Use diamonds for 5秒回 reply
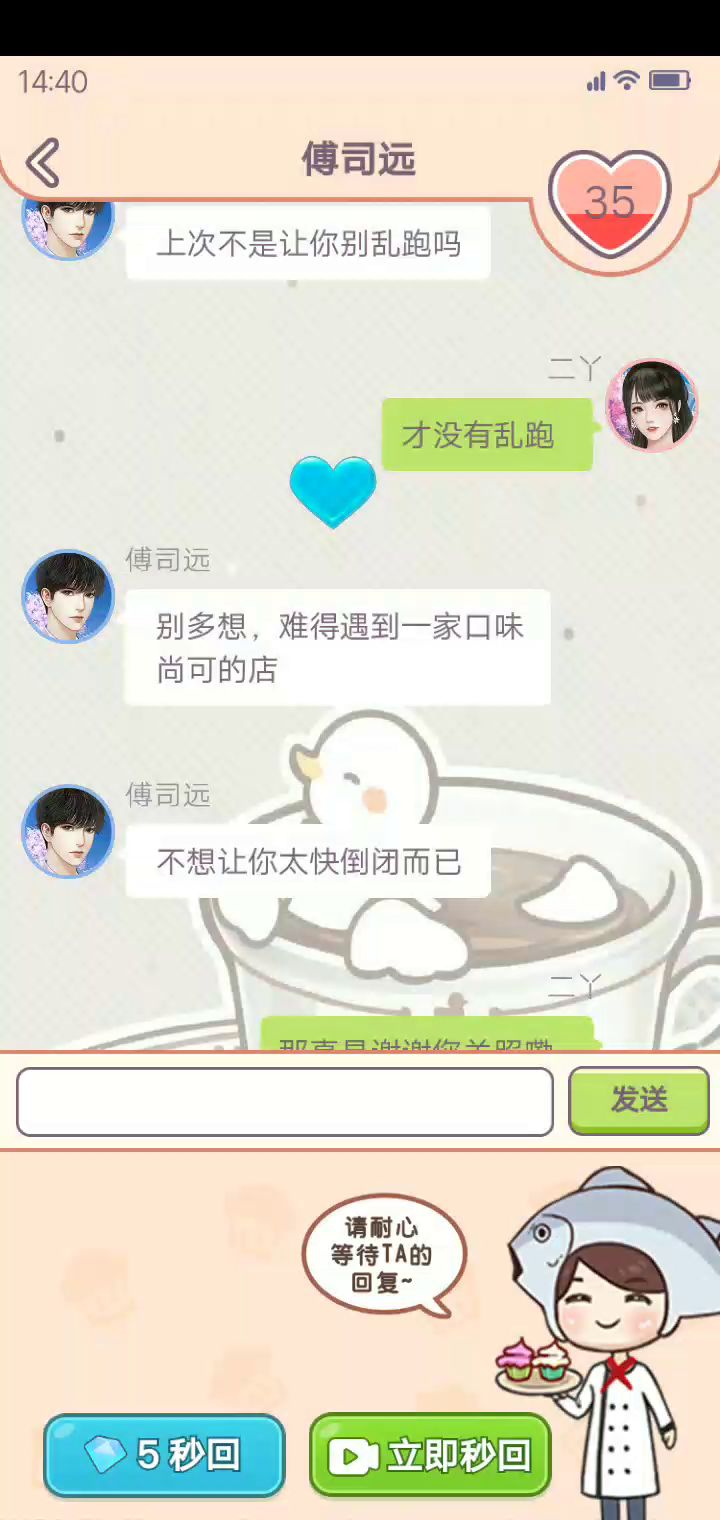The image size is (720, 1520). [x=165, y=1455]
